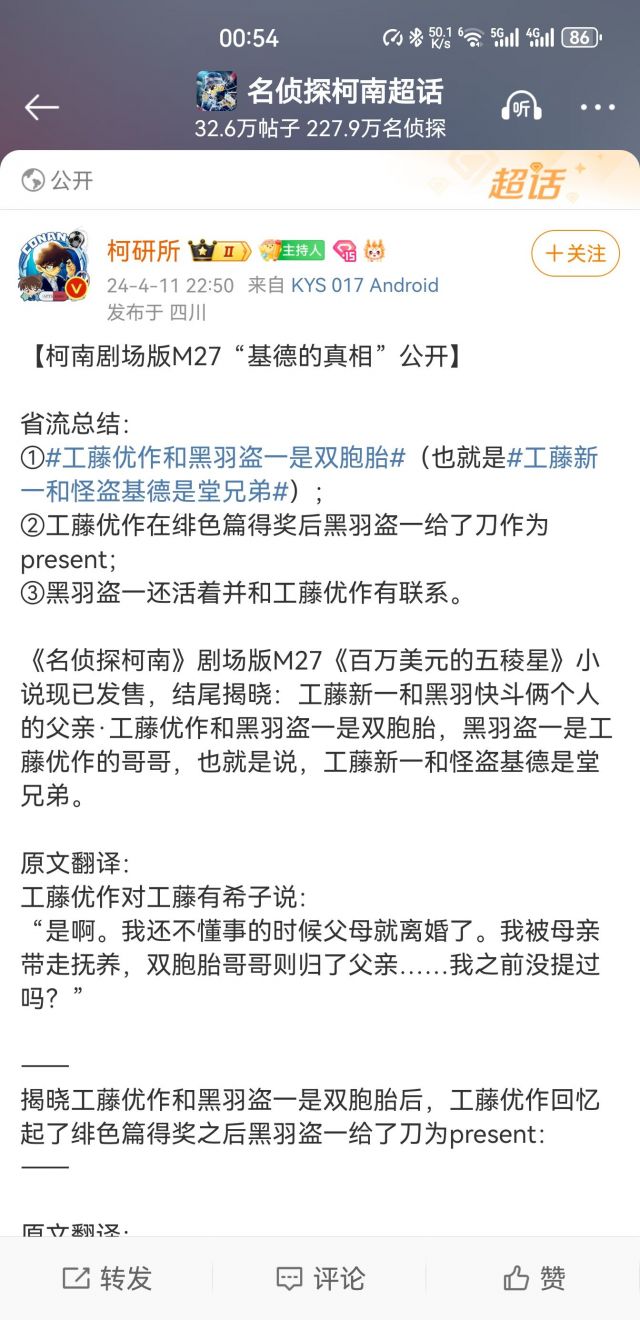Open the 名侦探柯南超话 topic header

pyautogui.click(x=320, y=107)
